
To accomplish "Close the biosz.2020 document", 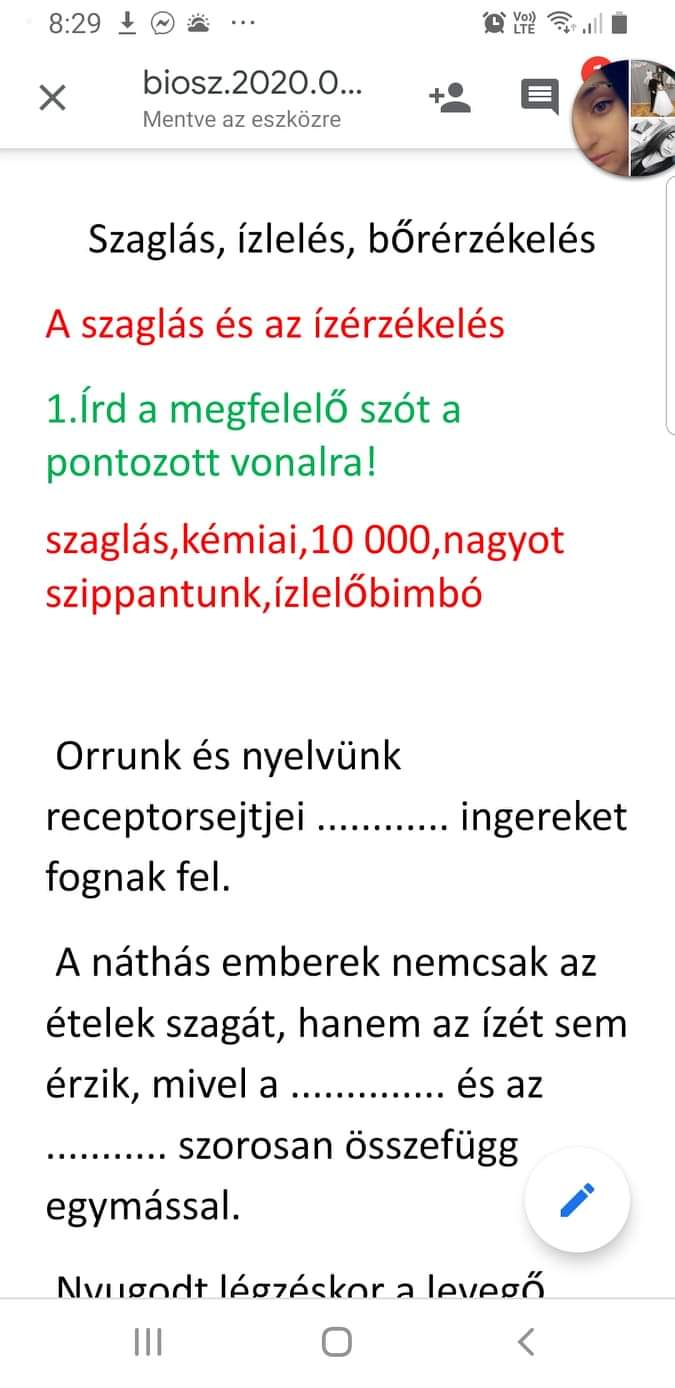I will pyautogui.click(x=52, y=98).
